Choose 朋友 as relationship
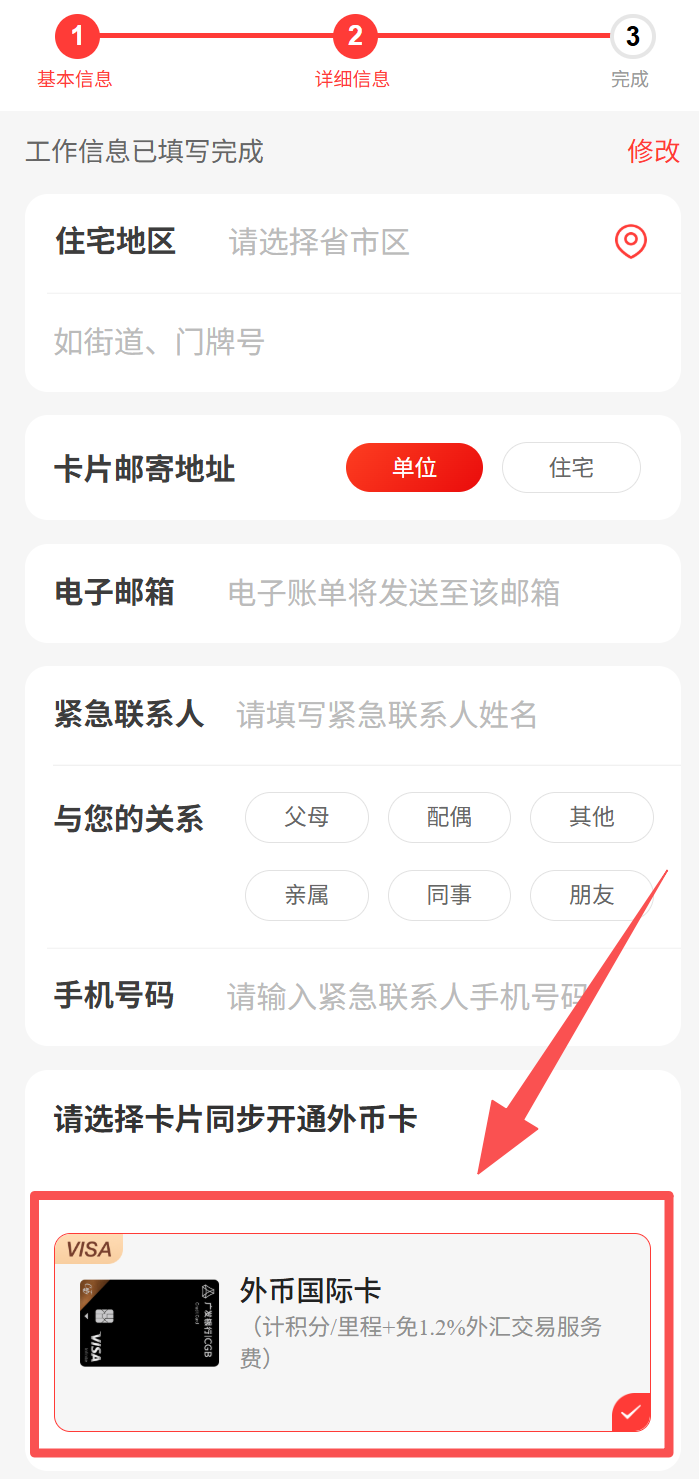This screenshot has width=699, height=1479. pyautogui.click(x=591, y=895)
